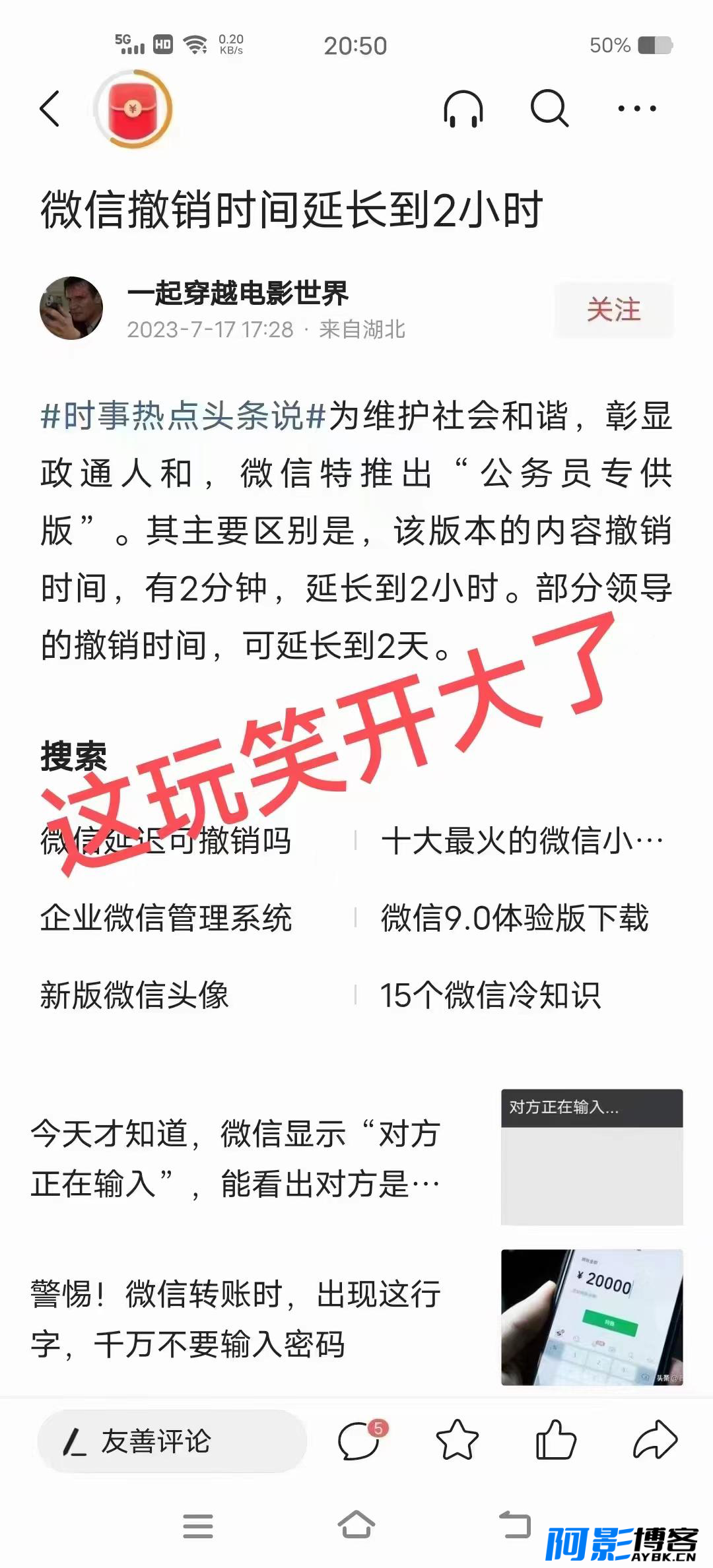Tap the 友善评论 comment box
Image resolution: width=713 pixels, height=1568 pixels.
point(172,1441)
